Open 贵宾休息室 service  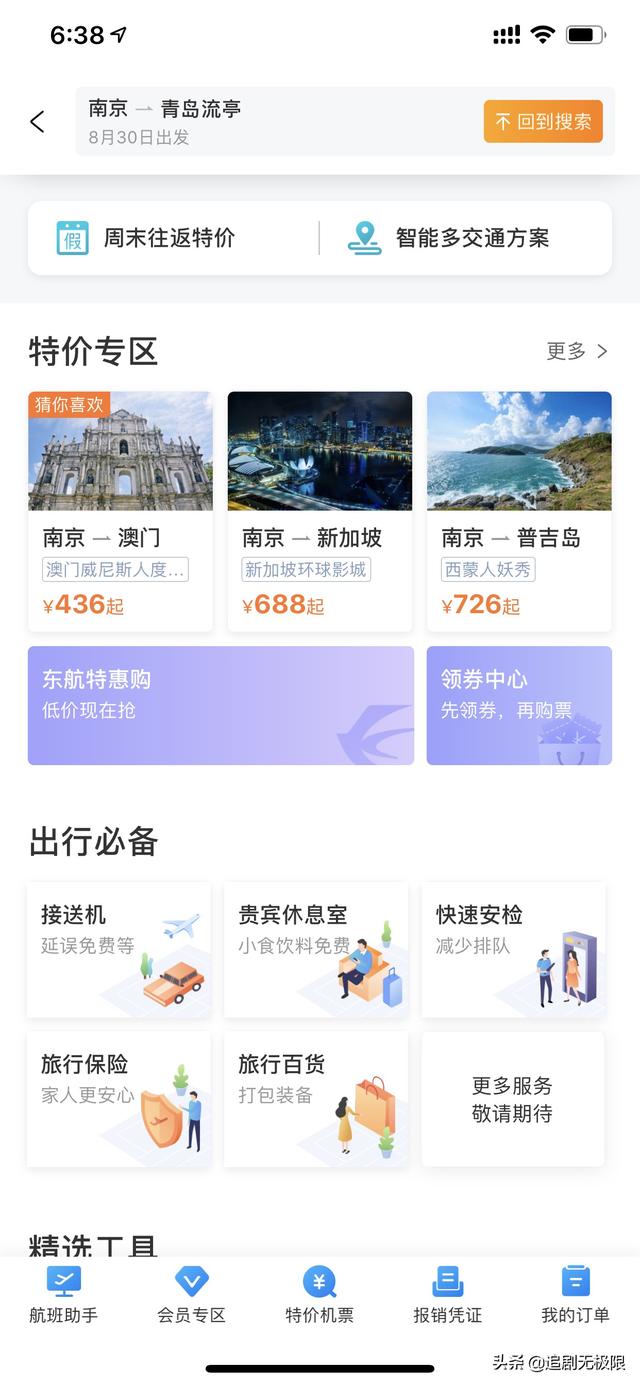point(316,950)
